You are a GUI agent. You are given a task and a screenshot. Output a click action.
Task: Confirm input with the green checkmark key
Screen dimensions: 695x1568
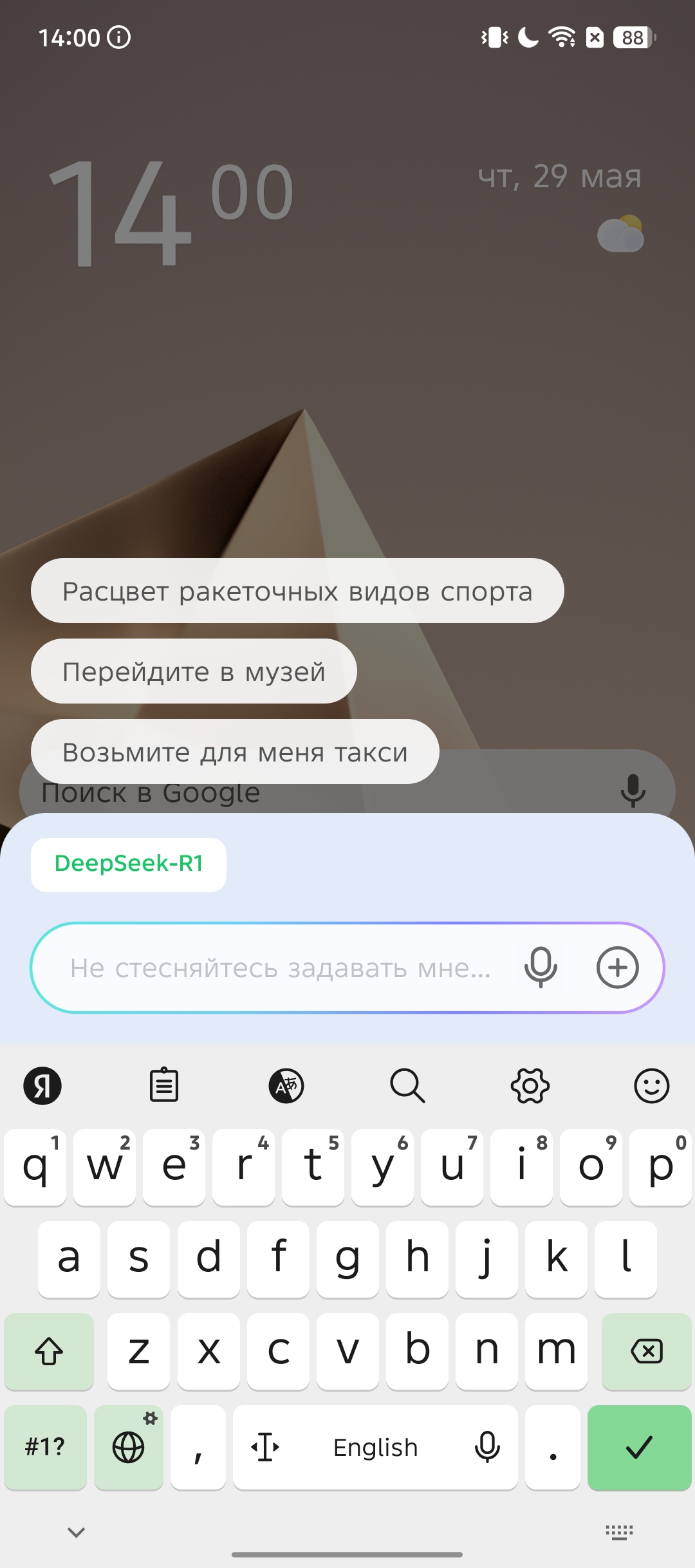tap(639, 1448)
